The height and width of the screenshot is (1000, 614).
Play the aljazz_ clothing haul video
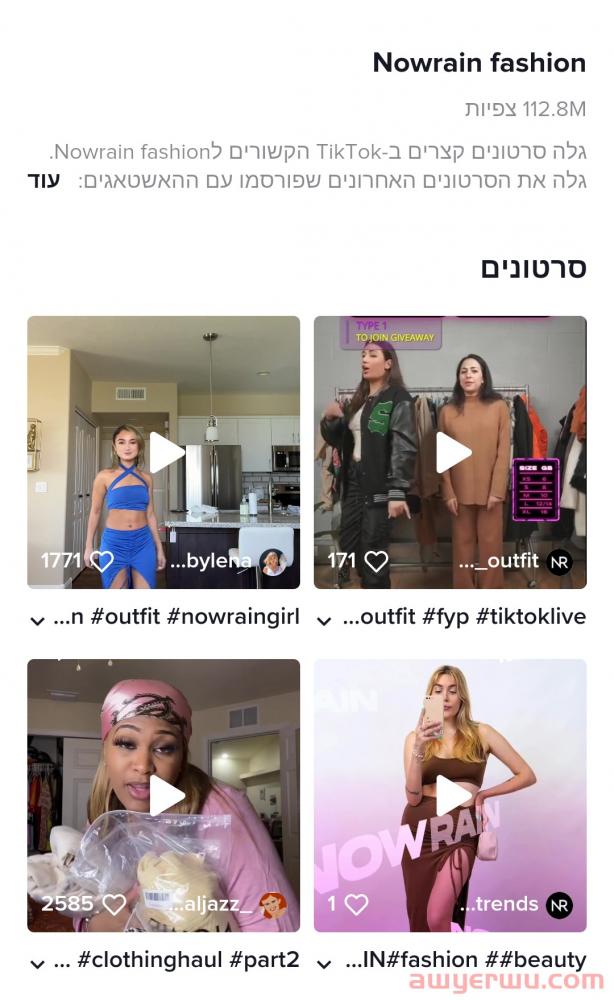[x=165, y=795]
